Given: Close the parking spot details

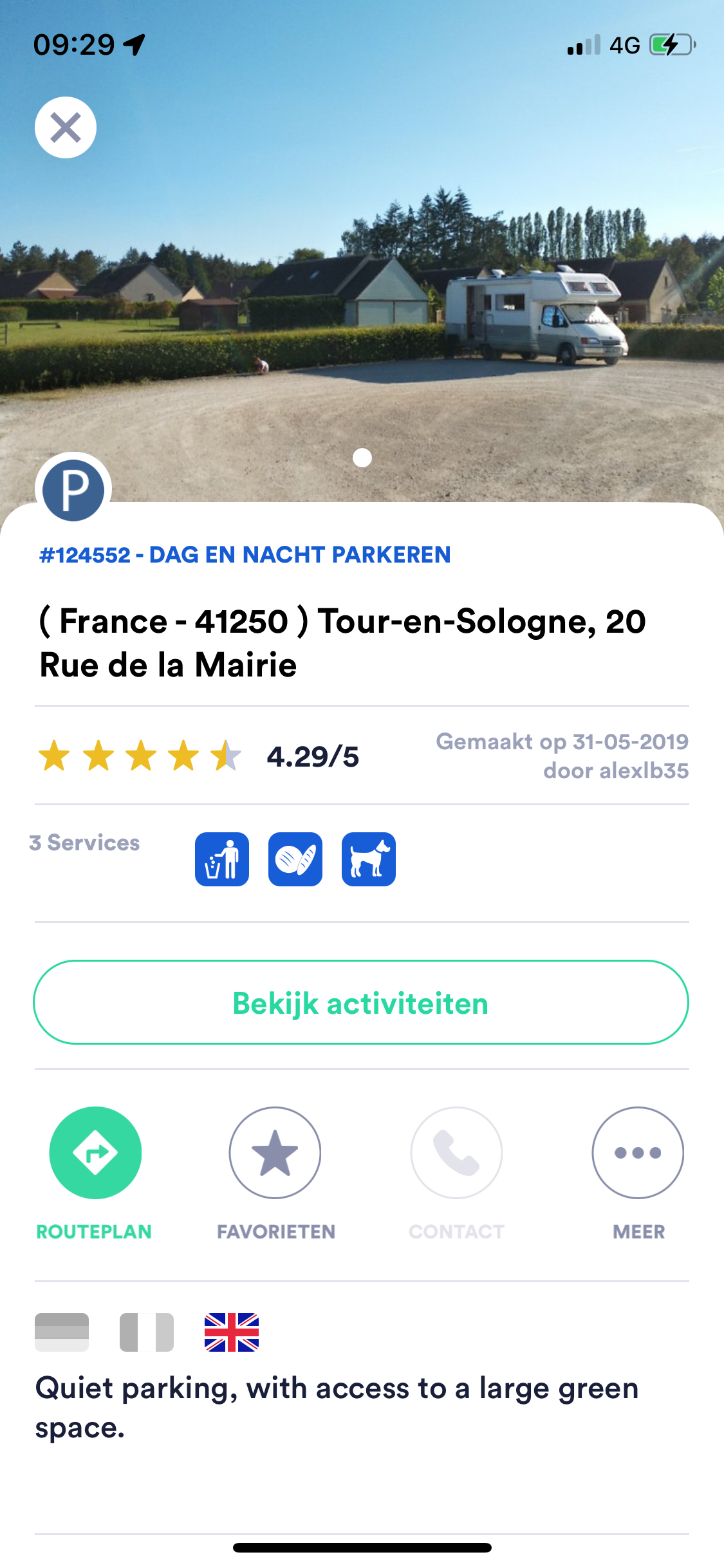Looking at the screenshot, I should click(66, 127).
